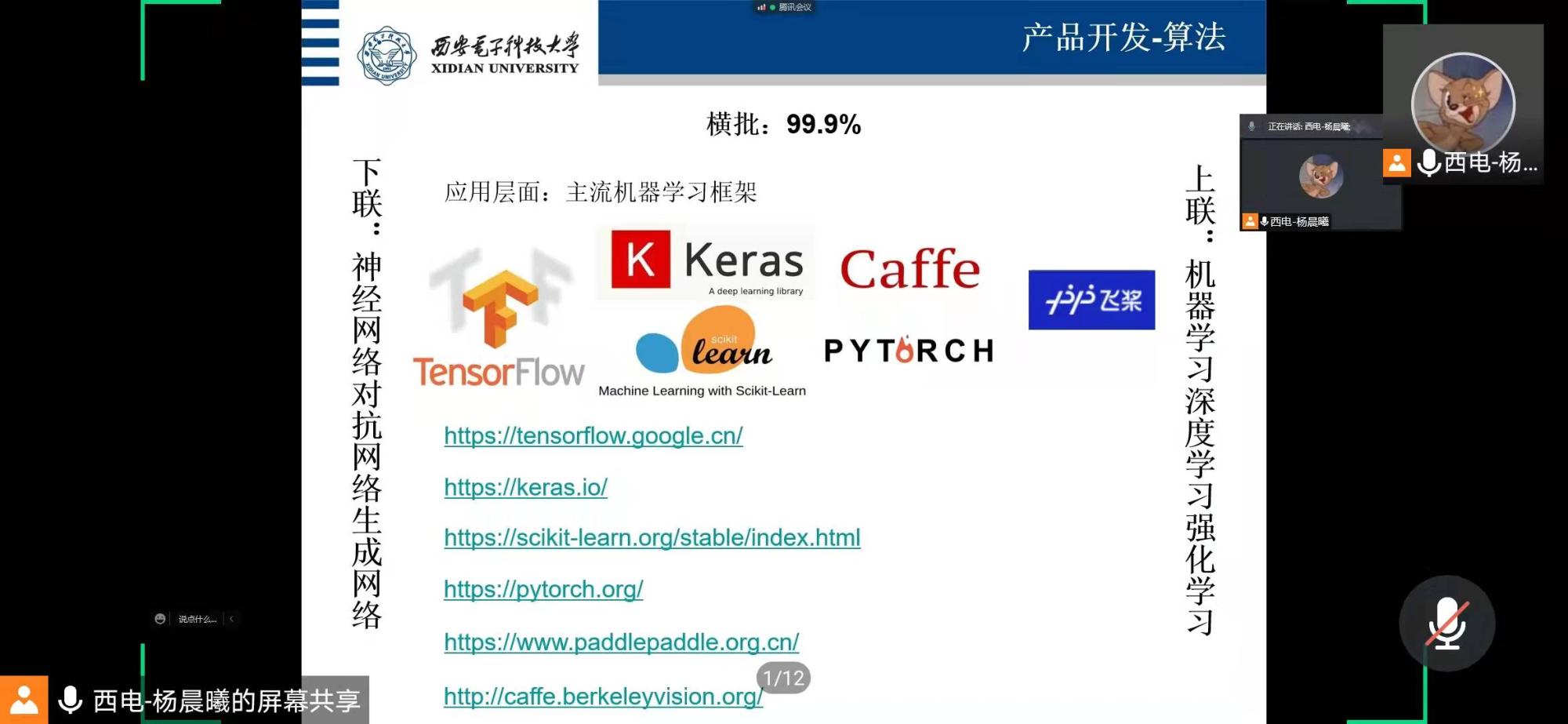The height and width of the screenshot is (724, 1568).
Task: Open the emoji picker beside the chat input
Action: pos(160,619)
